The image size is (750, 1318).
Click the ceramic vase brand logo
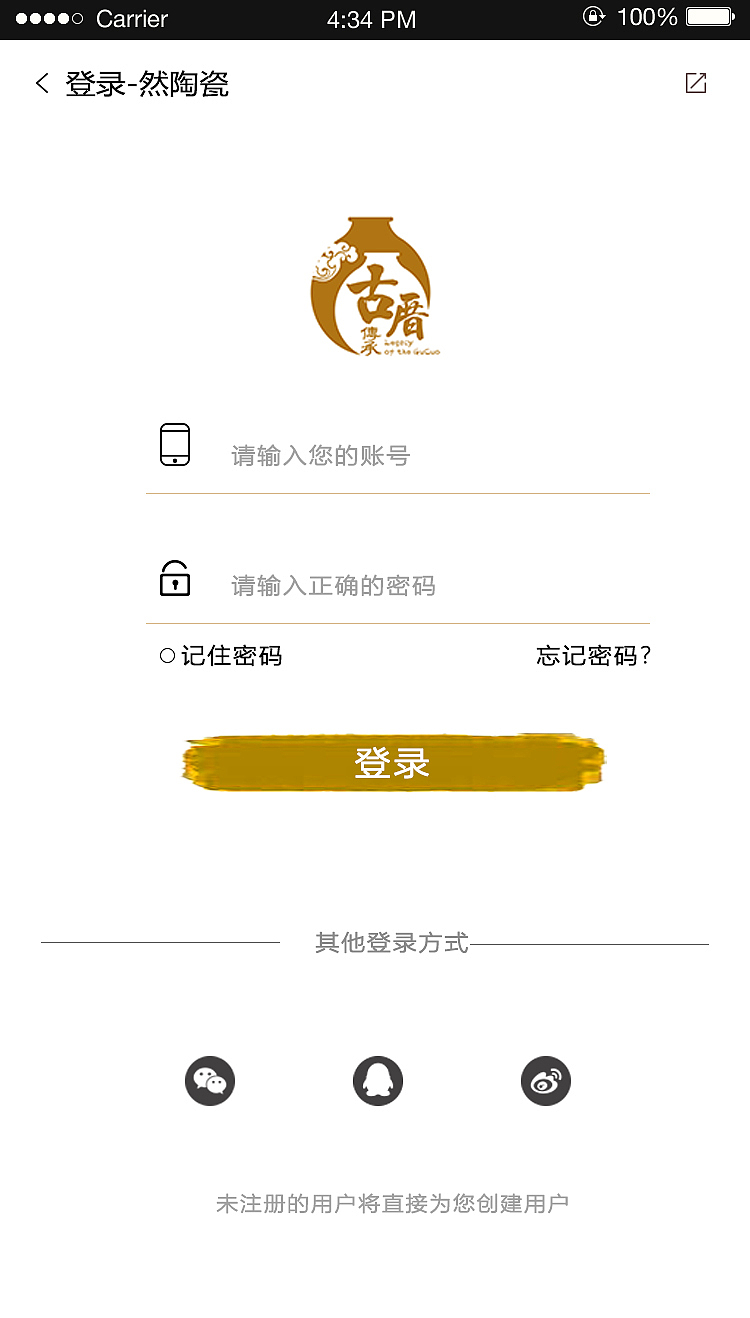(375, 285)
